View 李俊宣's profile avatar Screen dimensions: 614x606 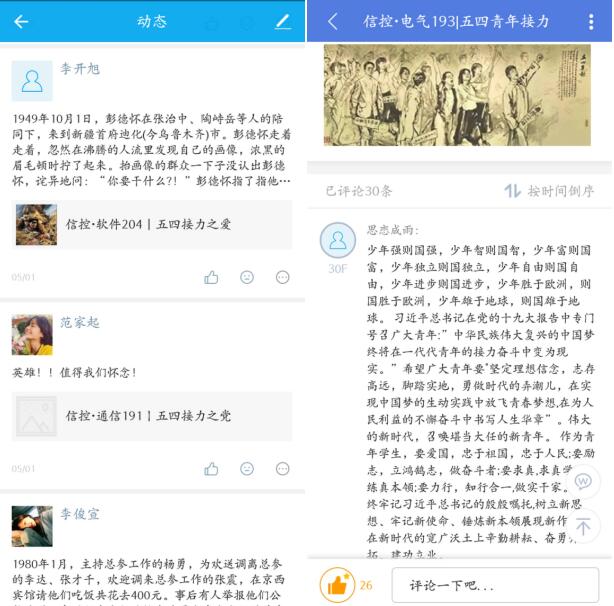(32, 526)
